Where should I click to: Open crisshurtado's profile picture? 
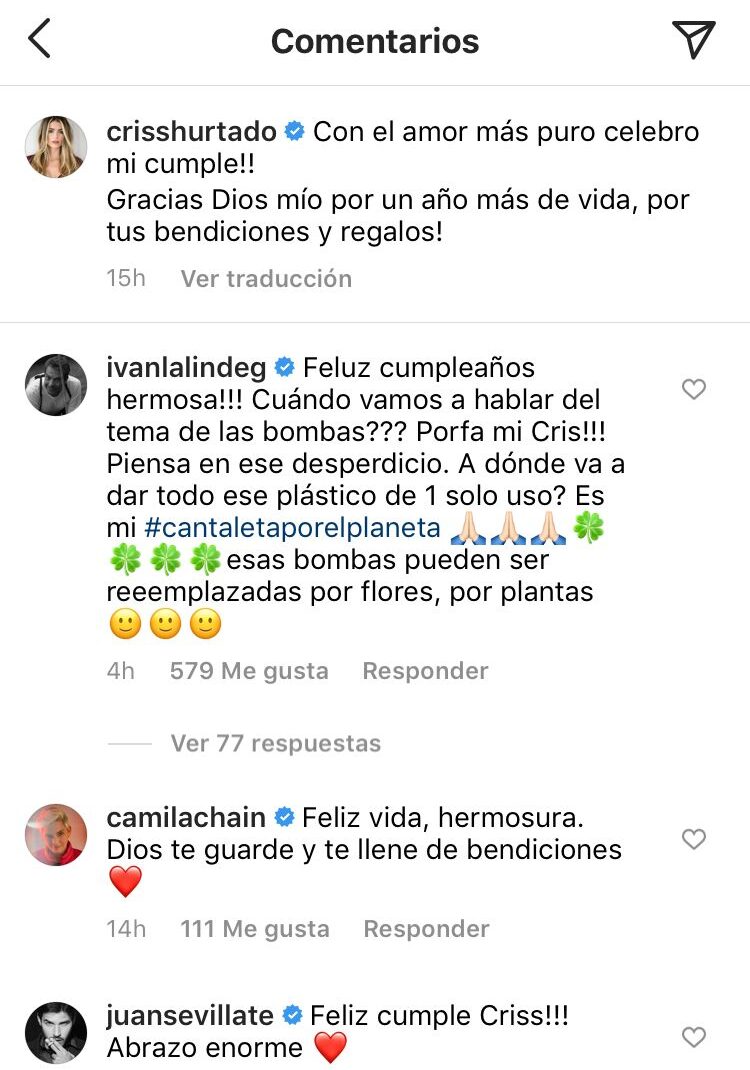pyautogui.click(x=56, y=146)
